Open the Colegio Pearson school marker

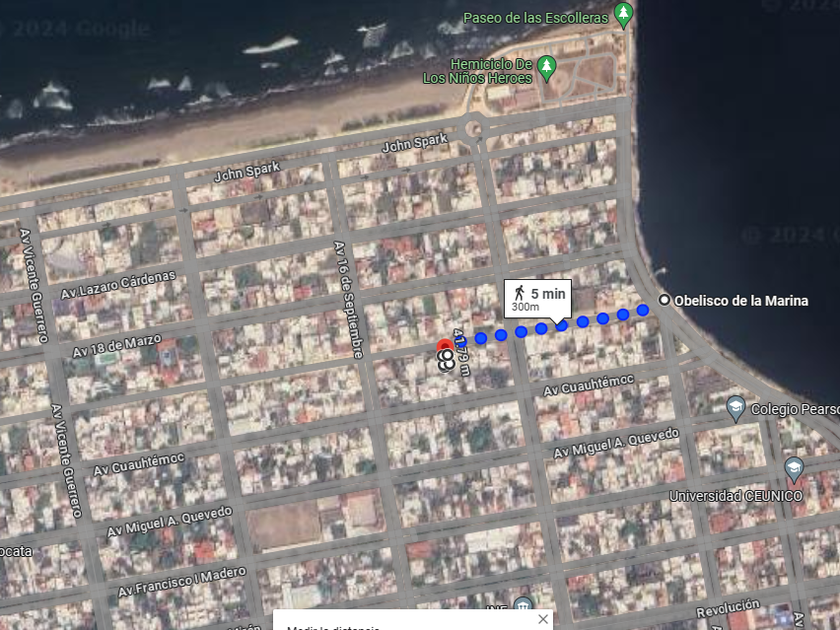(736, 407)
